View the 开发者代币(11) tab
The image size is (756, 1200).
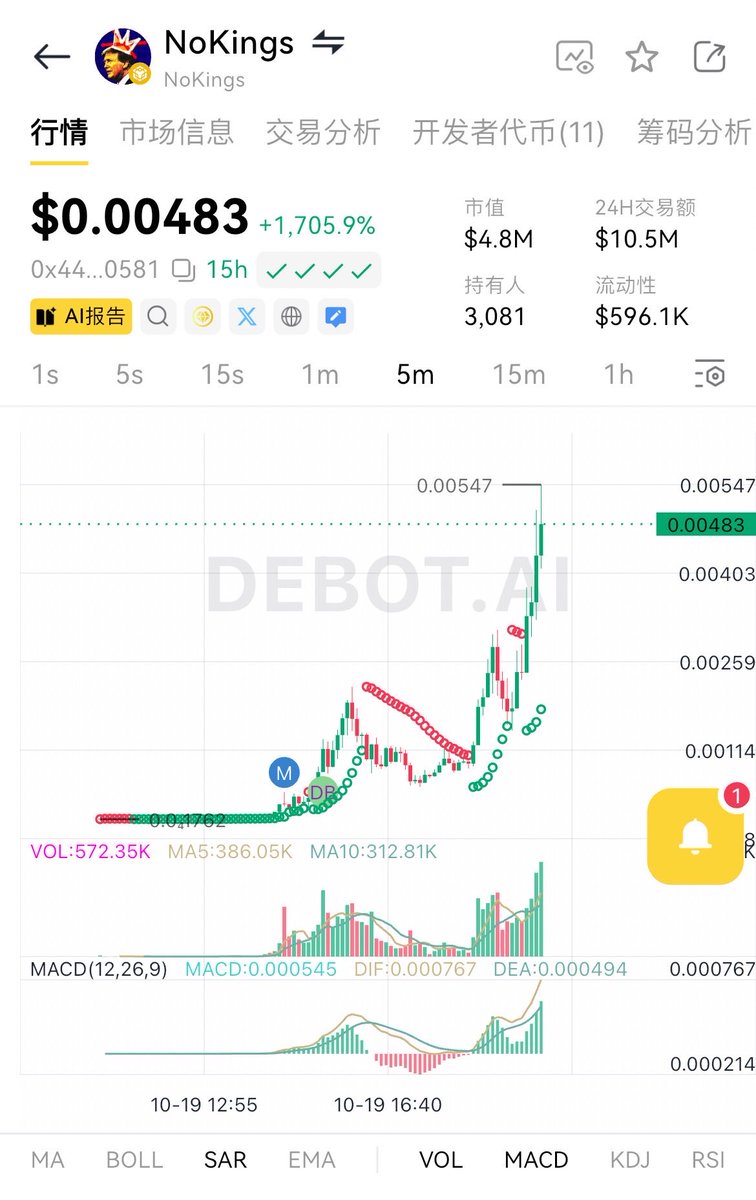tap(508, 132)
